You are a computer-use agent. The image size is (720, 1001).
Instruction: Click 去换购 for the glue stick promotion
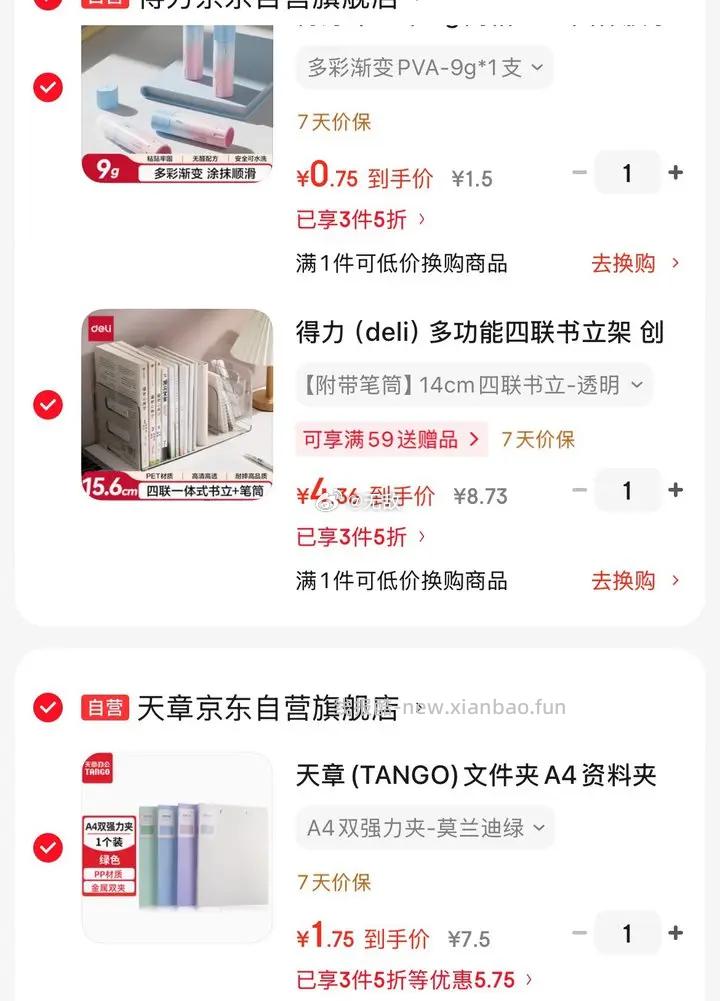[624, 263]
